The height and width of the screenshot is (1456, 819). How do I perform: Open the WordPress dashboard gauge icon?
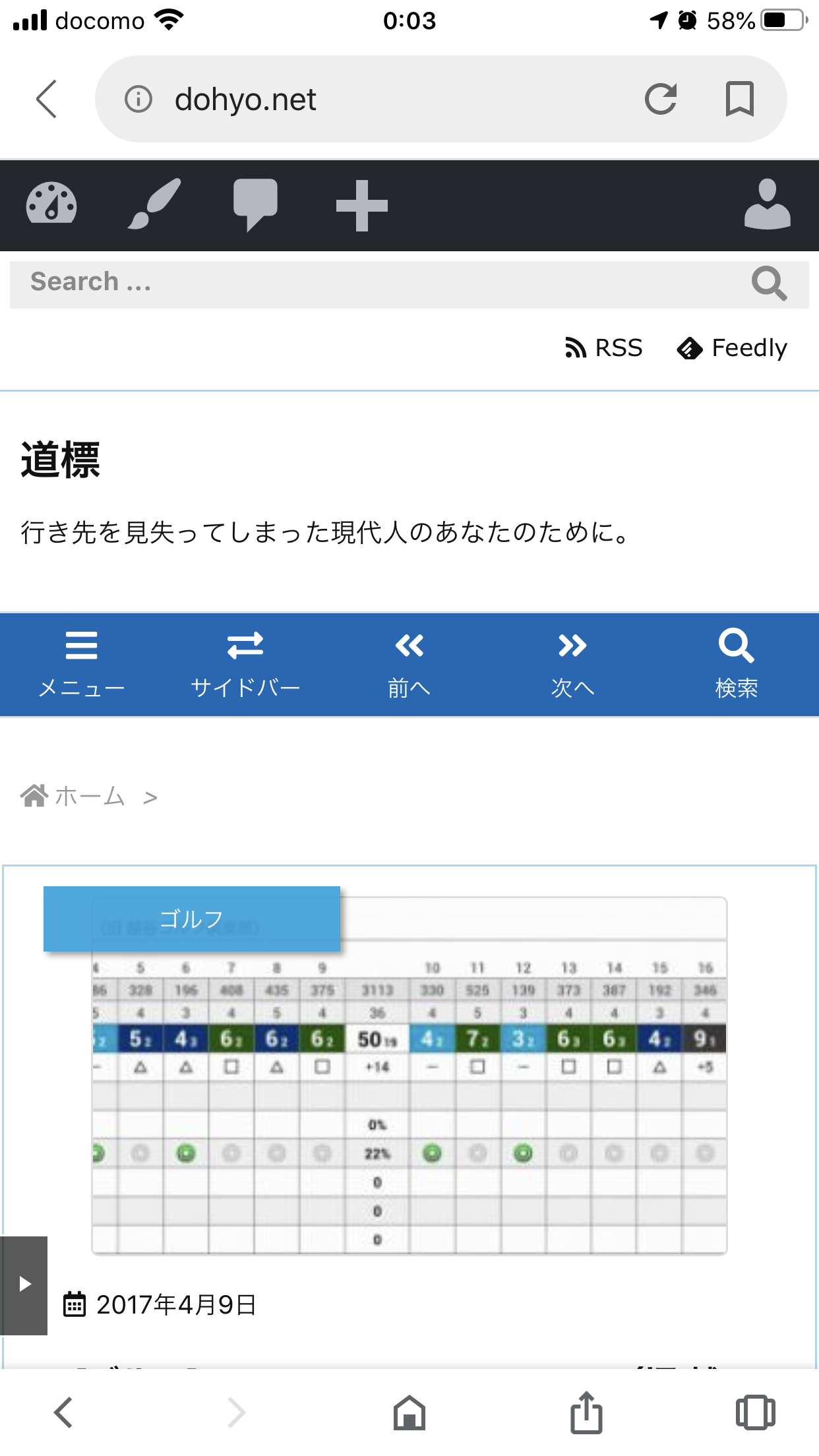point(51,204)
